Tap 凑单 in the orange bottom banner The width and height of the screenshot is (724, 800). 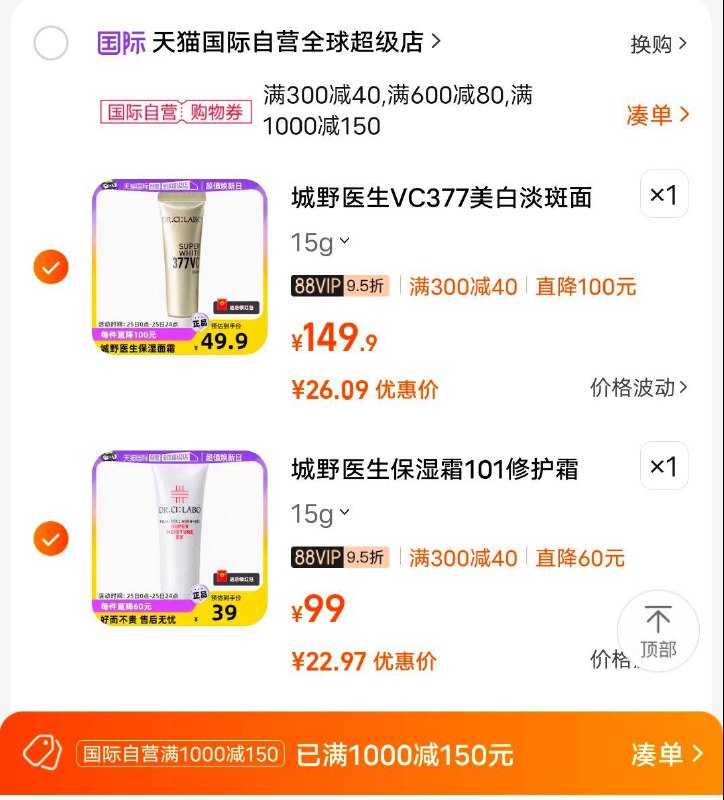(667, 754)
